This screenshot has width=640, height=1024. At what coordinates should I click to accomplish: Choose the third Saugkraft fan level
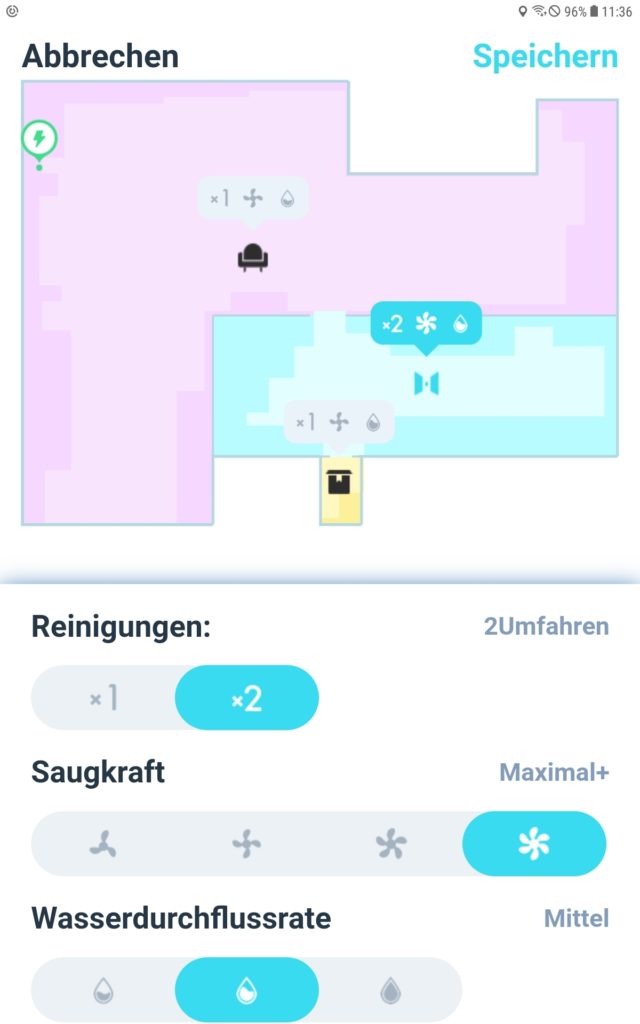pyautogui.click(x=391, y=845)
